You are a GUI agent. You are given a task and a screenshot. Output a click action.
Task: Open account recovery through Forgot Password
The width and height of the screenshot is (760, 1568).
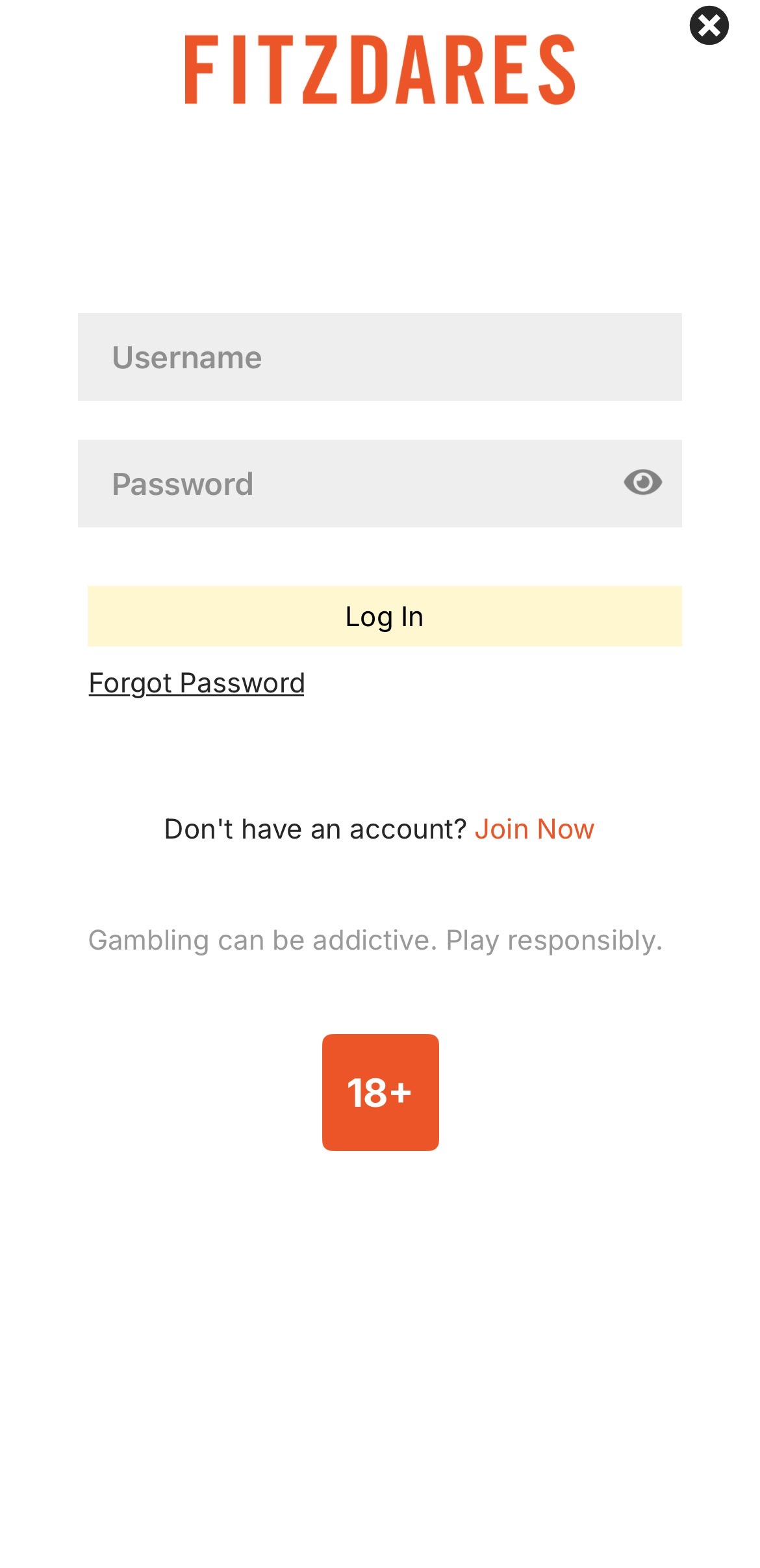(196, 682)
